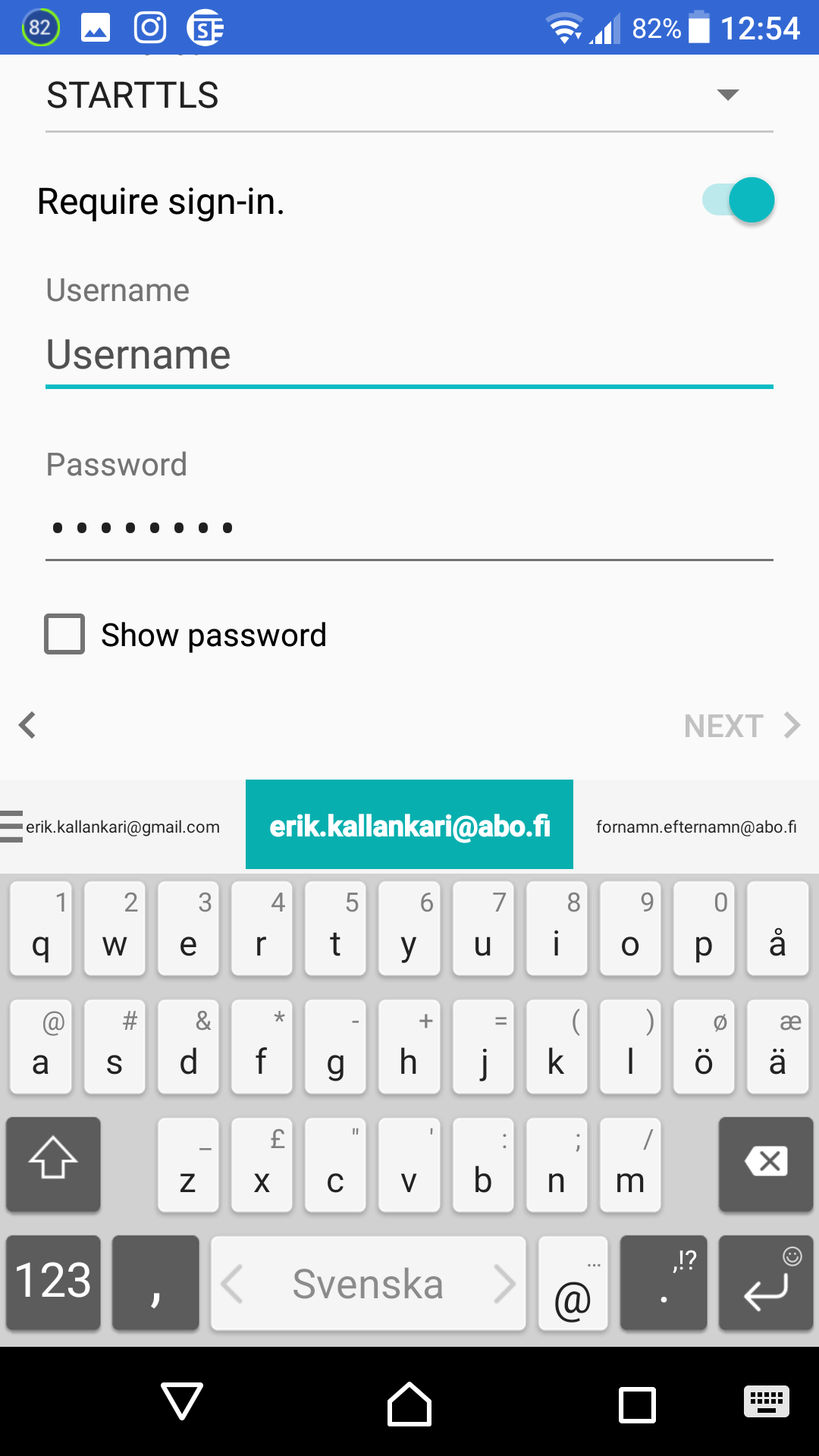Choose suggestion erik.kallankari@gmail.com

click(123, 827)
